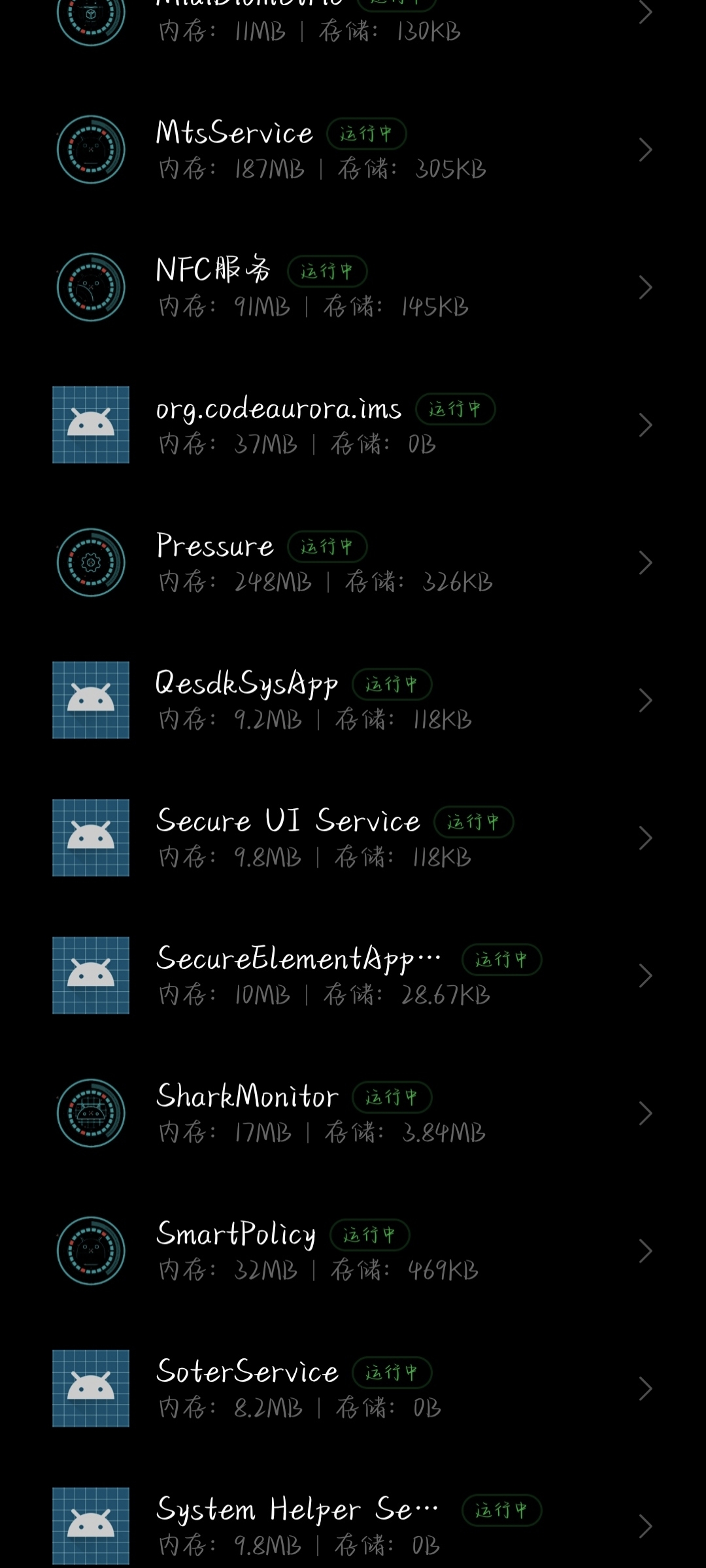Open Secure UI Service entry

point(353,838)
